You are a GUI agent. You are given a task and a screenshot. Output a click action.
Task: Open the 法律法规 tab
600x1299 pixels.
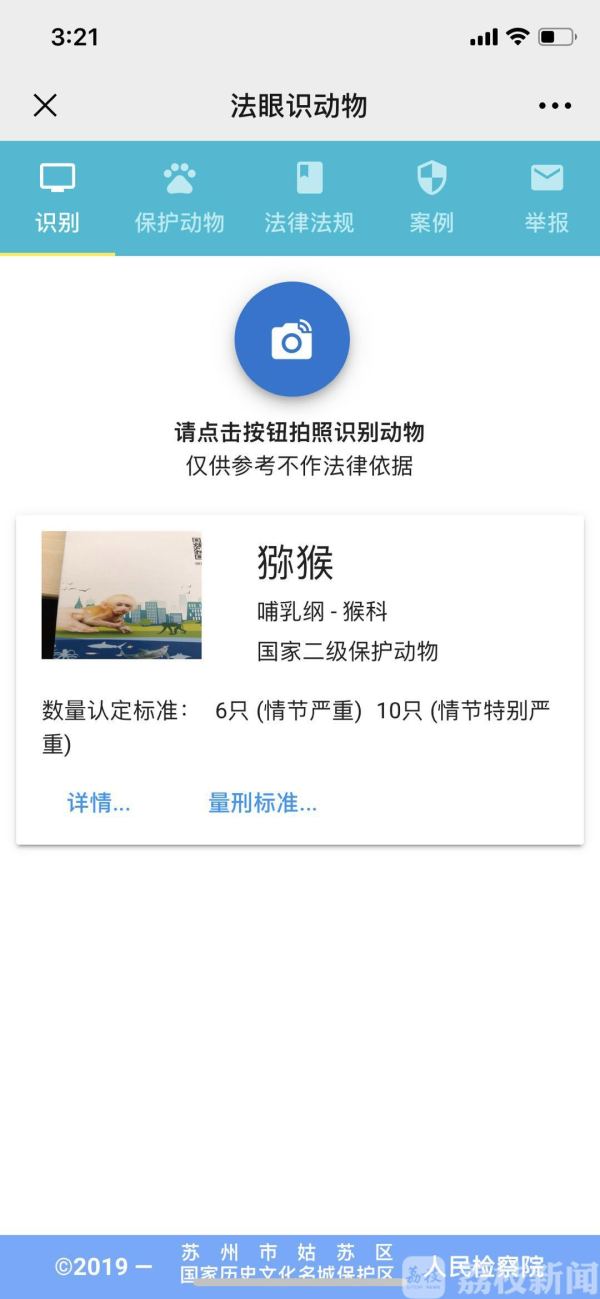(x=309, y=198)
